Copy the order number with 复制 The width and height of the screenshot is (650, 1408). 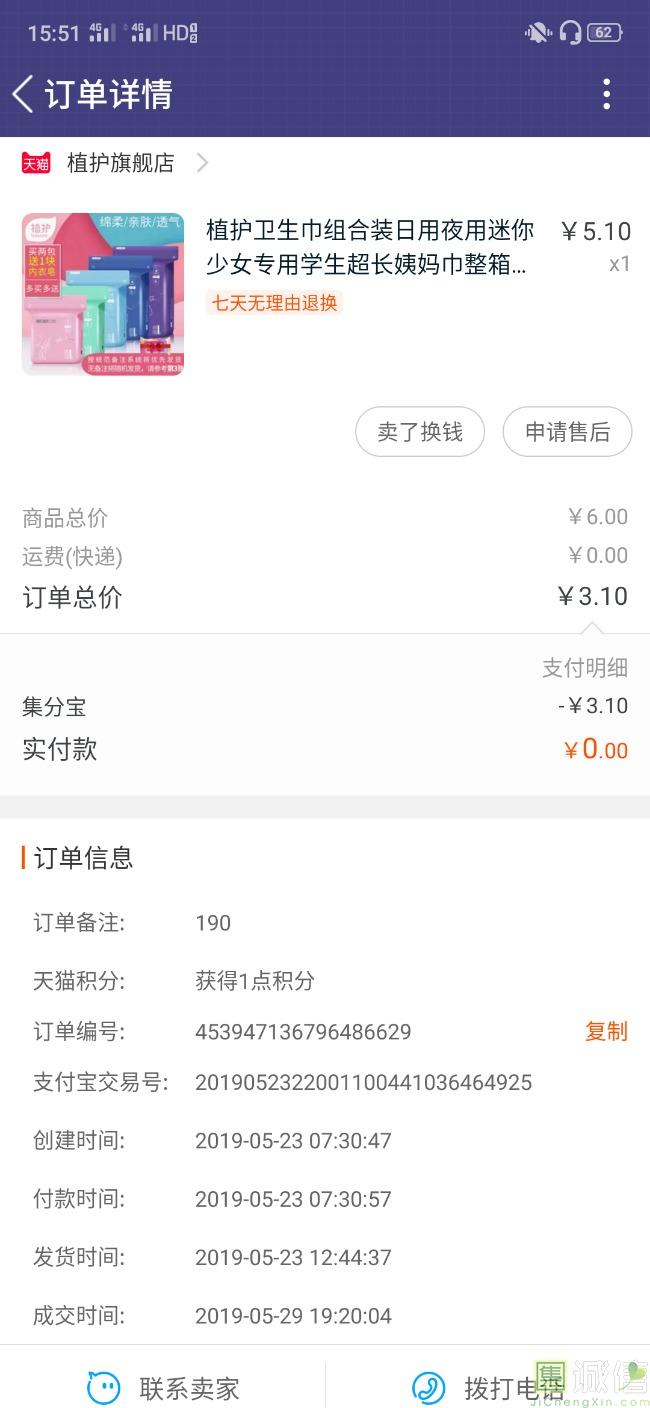click(x=606, y=1032)
